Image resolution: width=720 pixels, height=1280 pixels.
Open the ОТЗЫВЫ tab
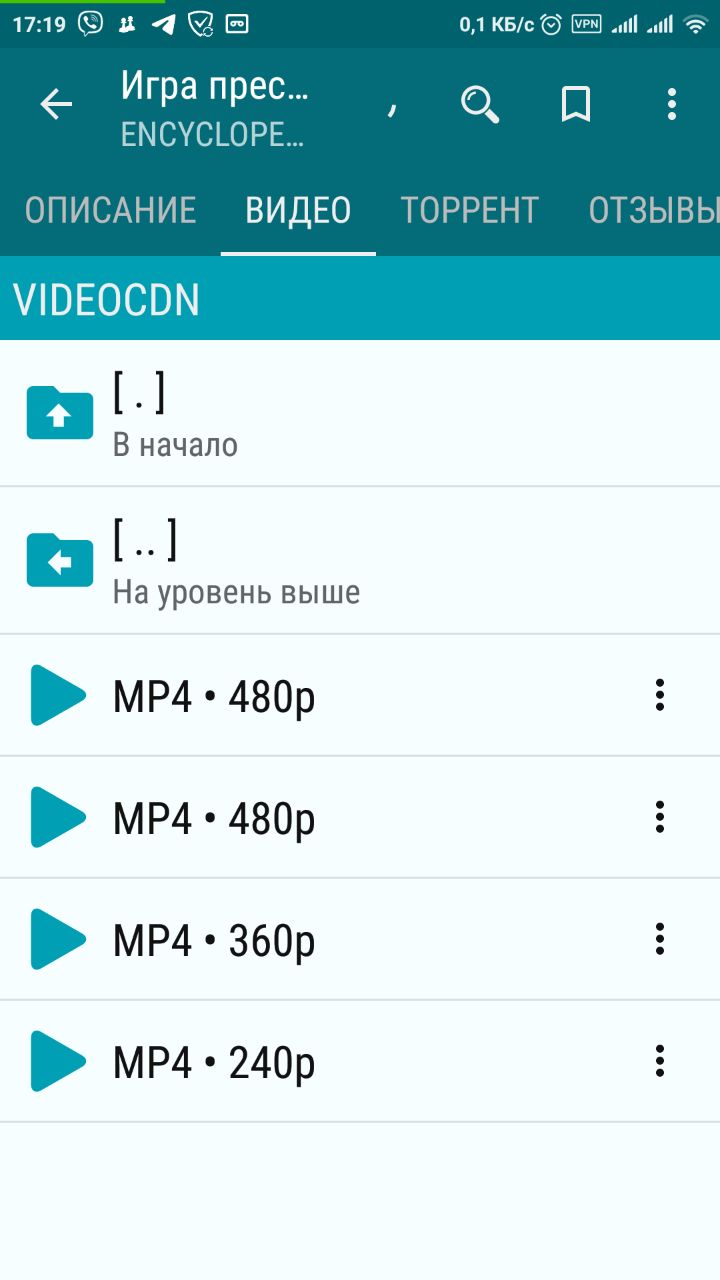(652, 210)
